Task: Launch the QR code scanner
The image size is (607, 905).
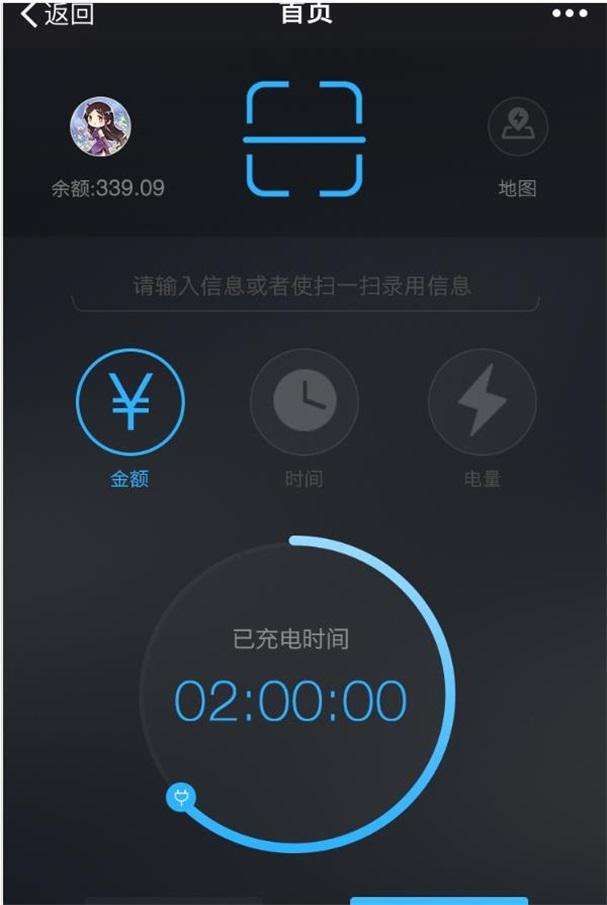Action: click(304, 139)
